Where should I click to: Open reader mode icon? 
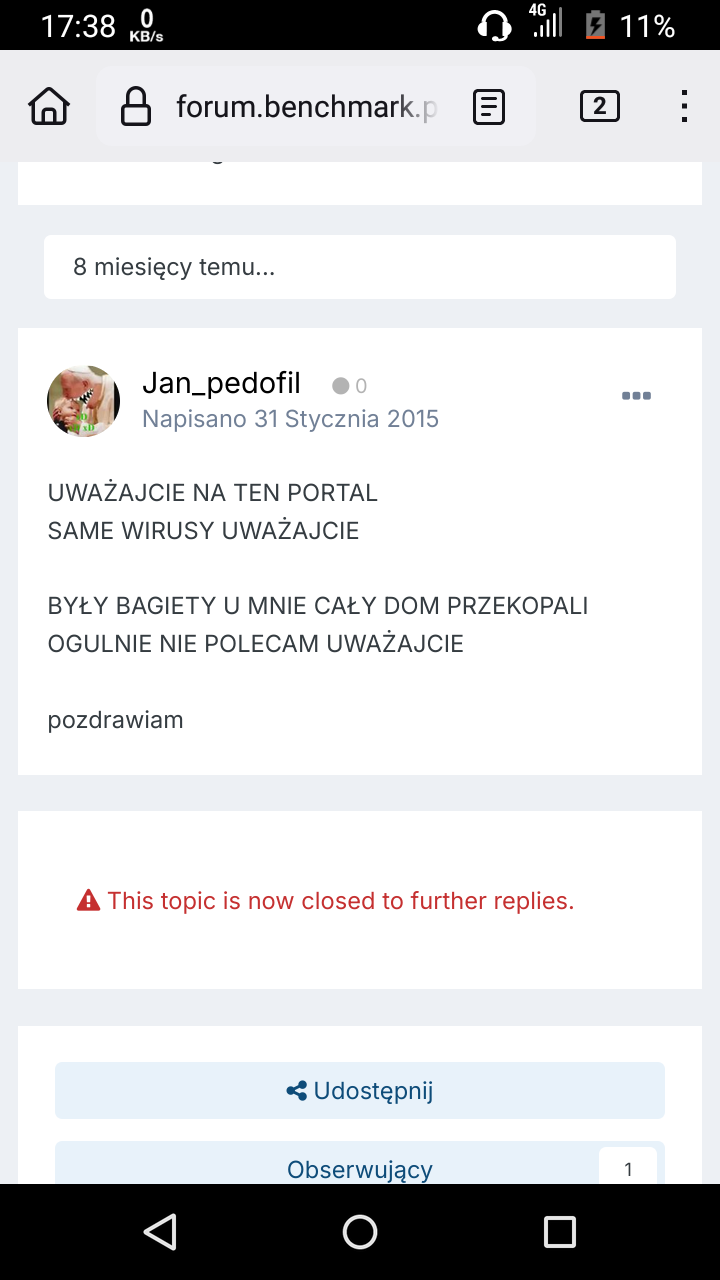coord(488,107)
